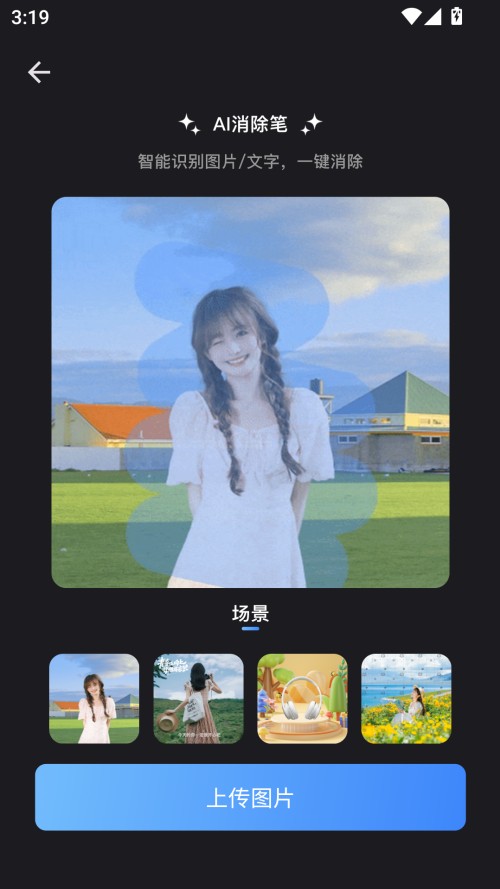Screen dimensions: 500x889
Task: Tap the 上传图片 upload button
Action: click(250, 797)
